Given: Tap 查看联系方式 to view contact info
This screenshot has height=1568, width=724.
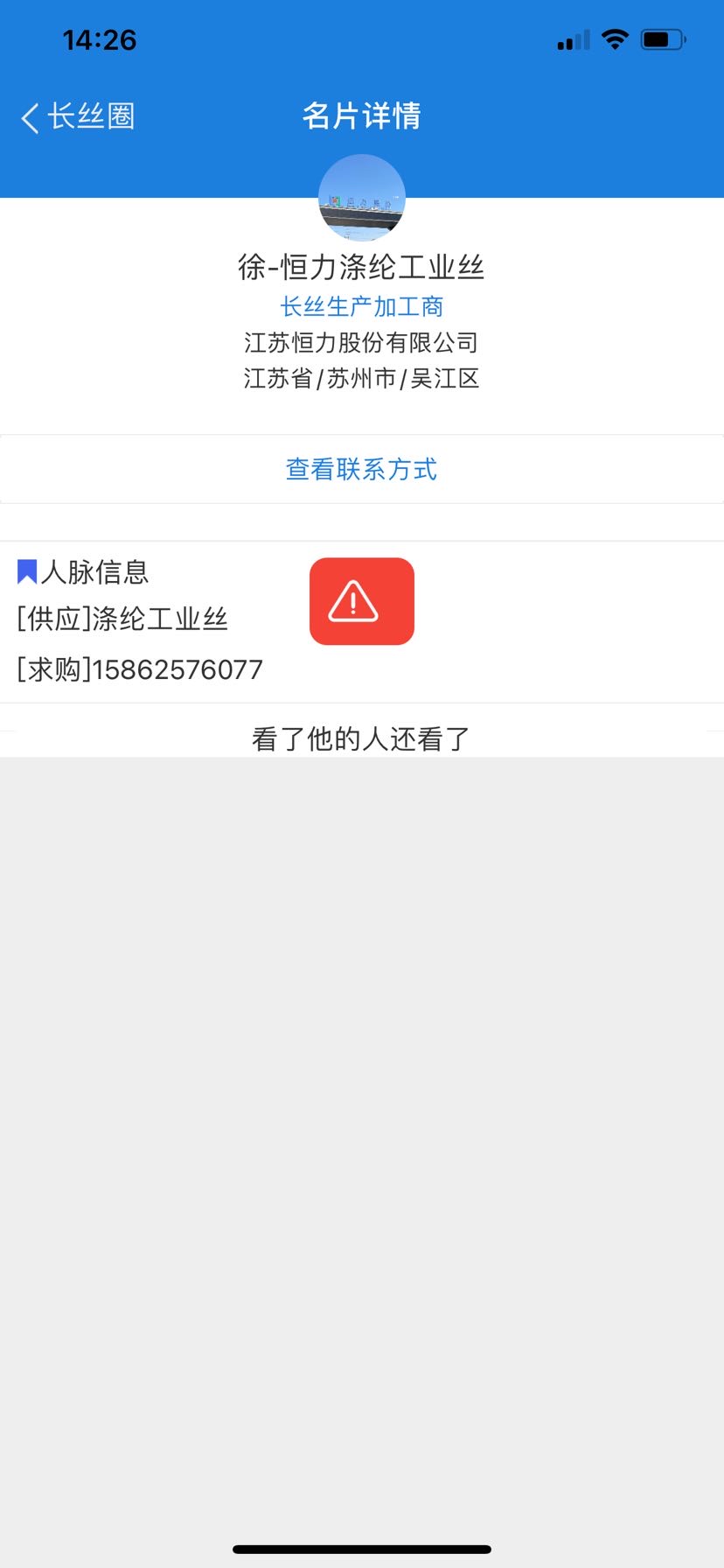Looking at the screenshot, I should (361, 469).
